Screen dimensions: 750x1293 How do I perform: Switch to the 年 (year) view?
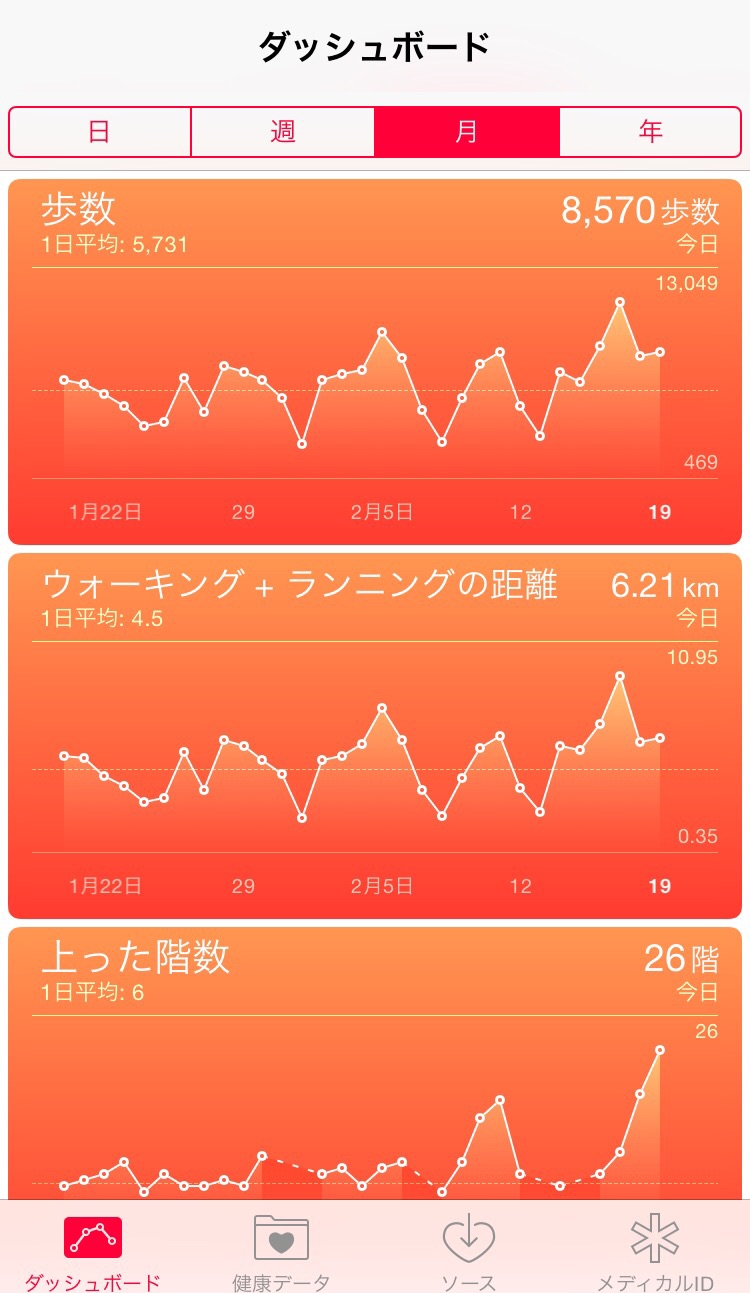pos(650,132)
